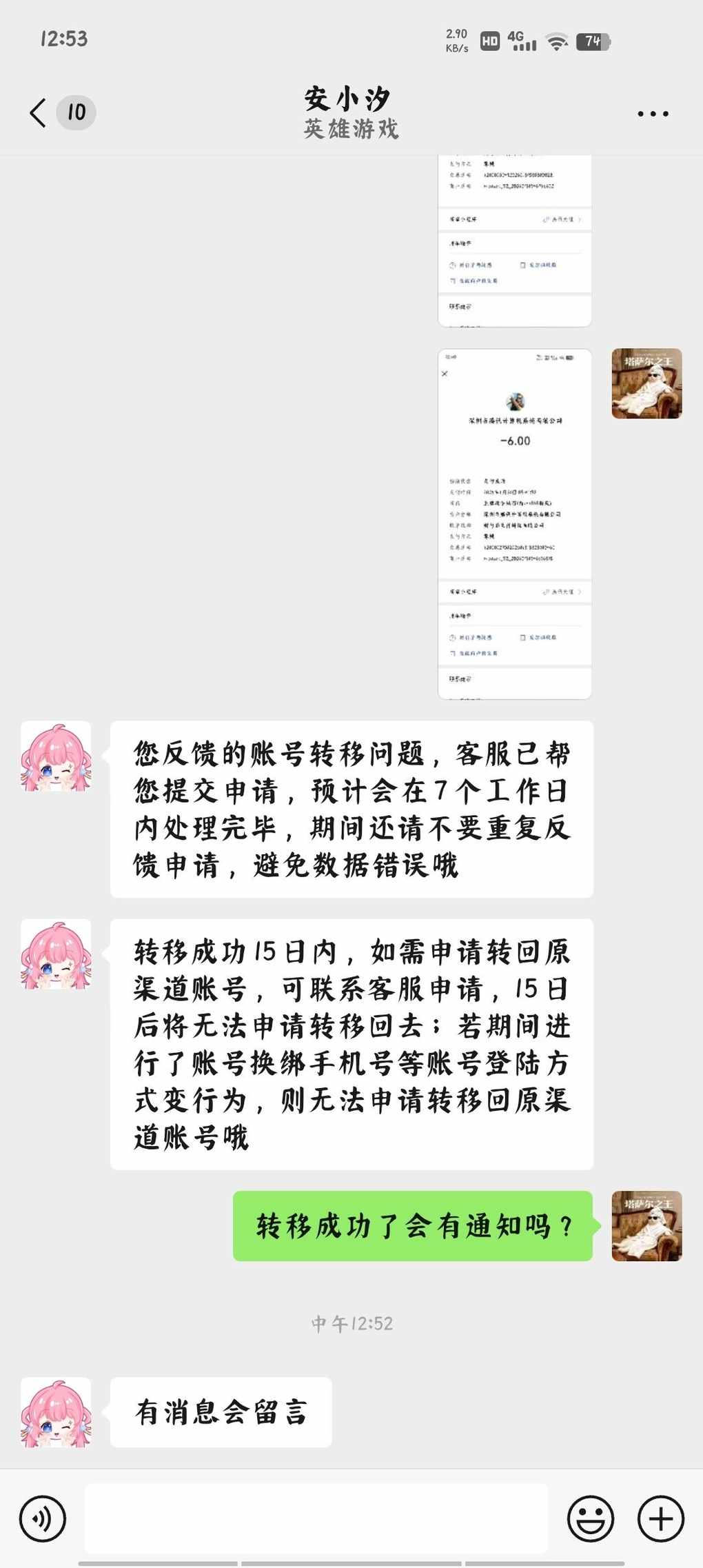Open the partially visible screenshot at top

click(514, 240)
